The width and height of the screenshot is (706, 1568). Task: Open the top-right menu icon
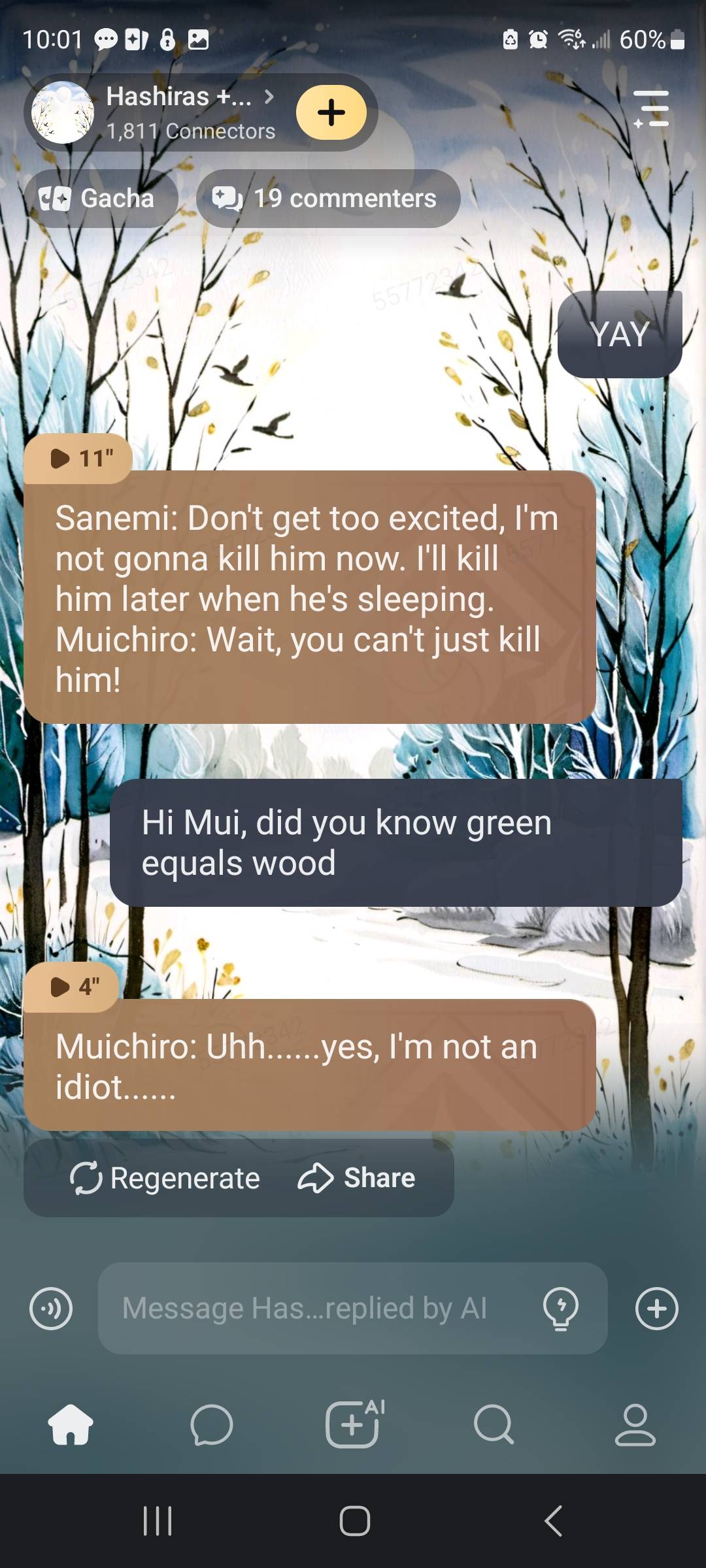click(651, 108)
